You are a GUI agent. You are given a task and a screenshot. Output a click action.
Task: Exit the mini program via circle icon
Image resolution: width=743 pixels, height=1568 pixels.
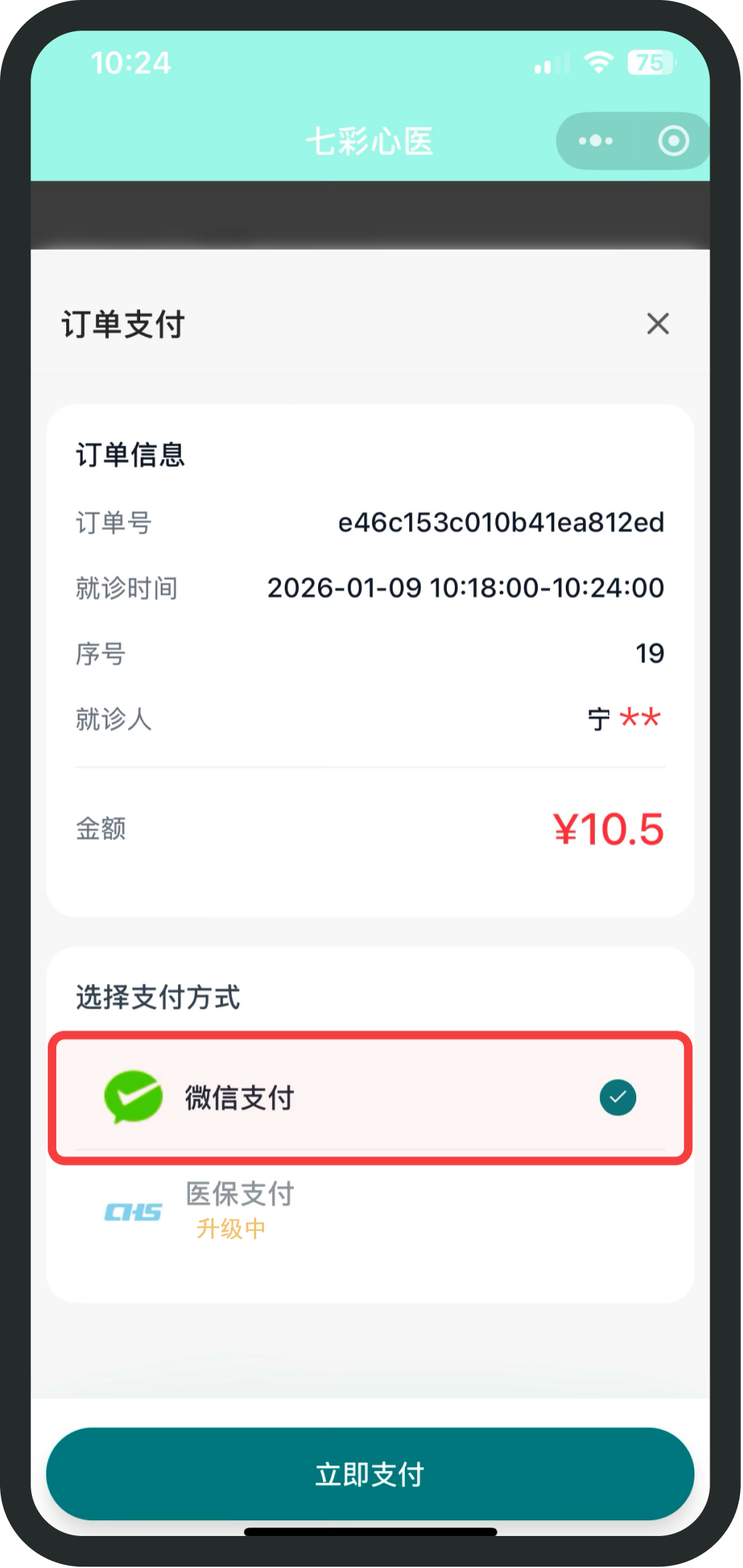673,141
